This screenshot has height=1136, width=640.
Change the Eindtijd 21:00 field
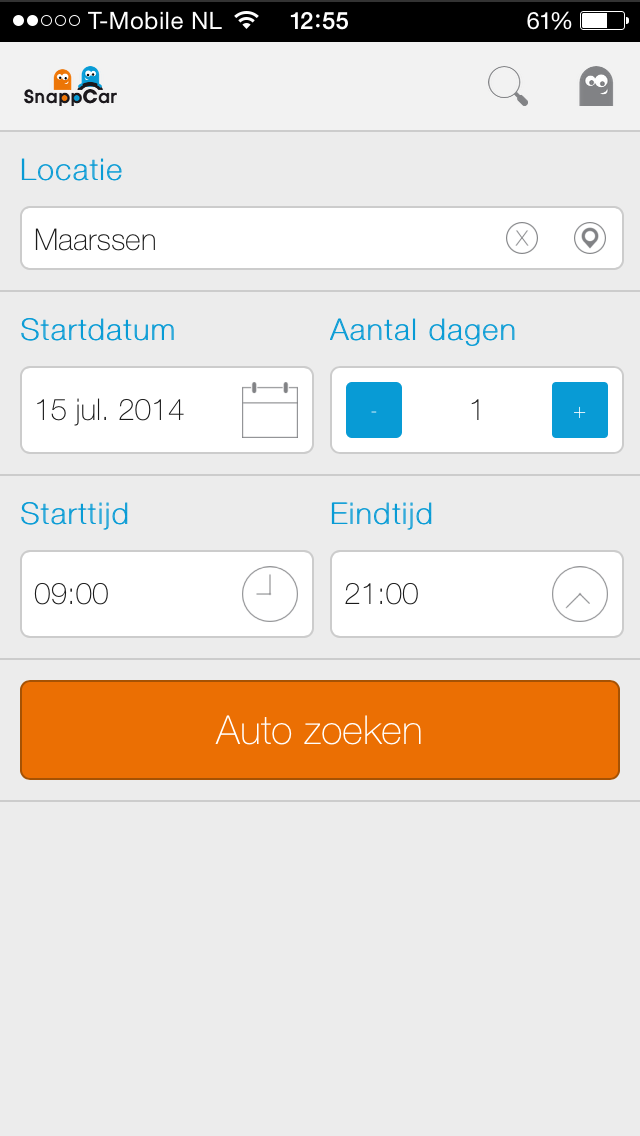click(x=477, y=594)
